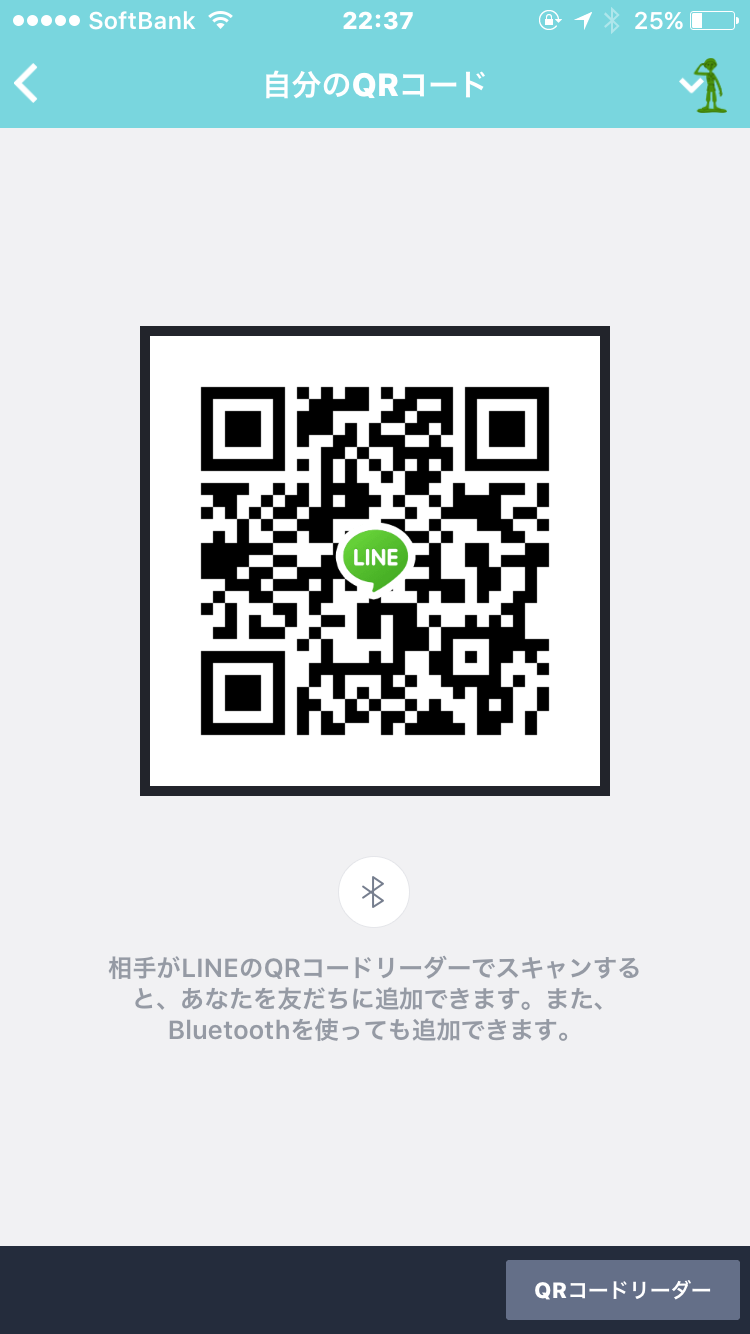Go back from the QR code screen

coord(27,84)
